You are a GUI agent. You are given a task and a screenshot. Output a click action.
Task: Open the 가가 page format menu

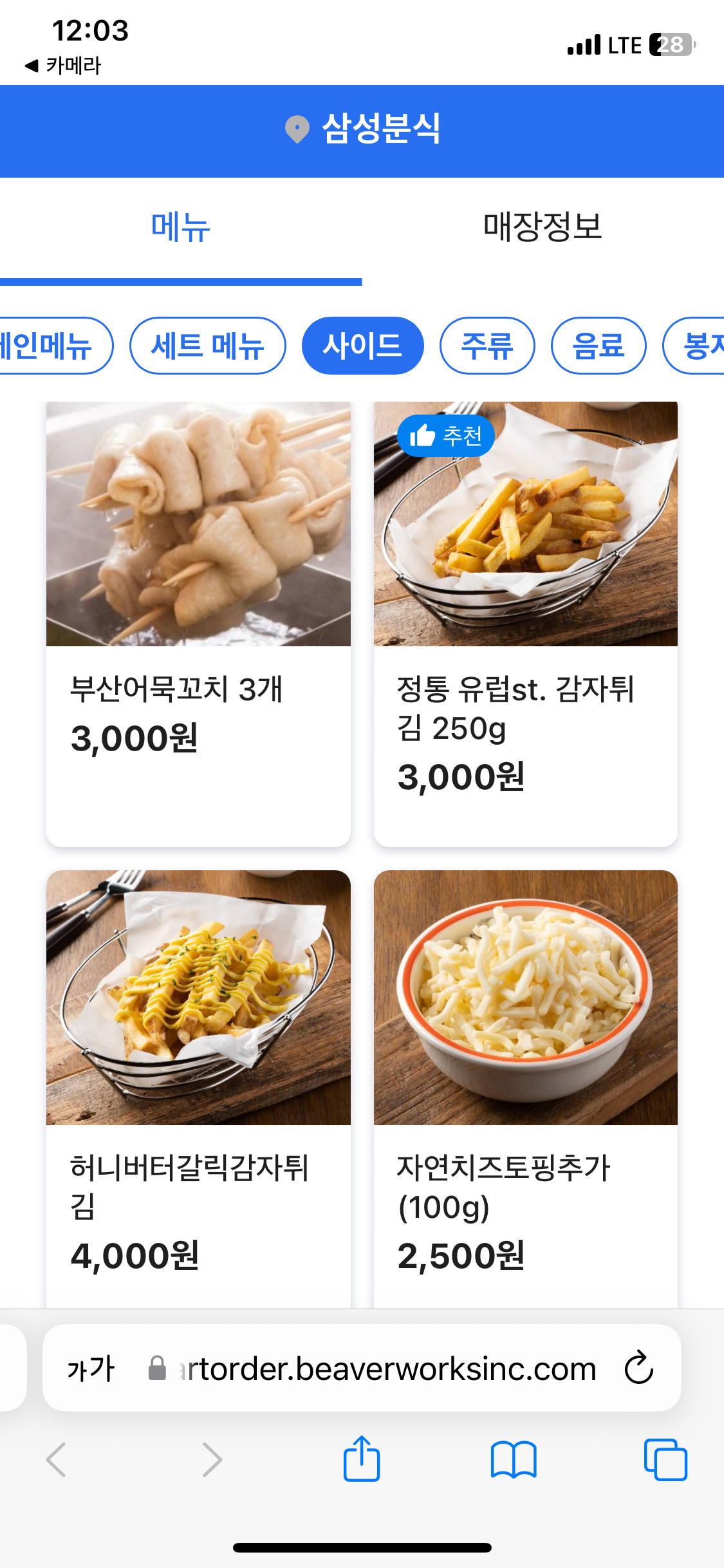(x=91, y=1368)
